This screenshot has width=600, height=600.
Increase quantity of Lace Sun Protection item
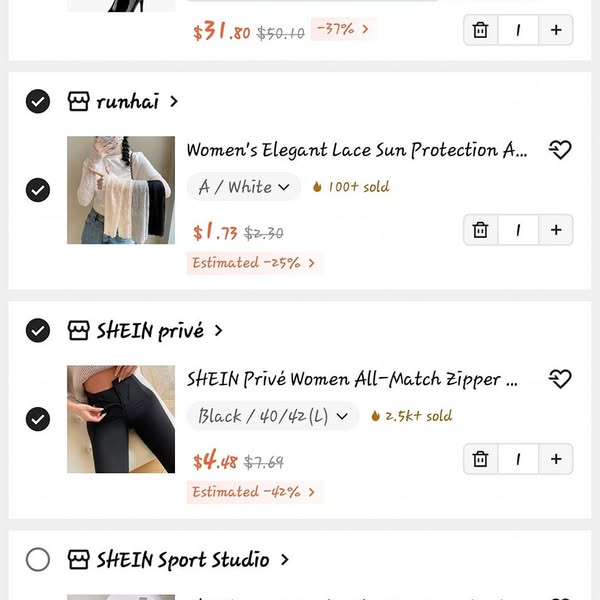pos(556,230)
